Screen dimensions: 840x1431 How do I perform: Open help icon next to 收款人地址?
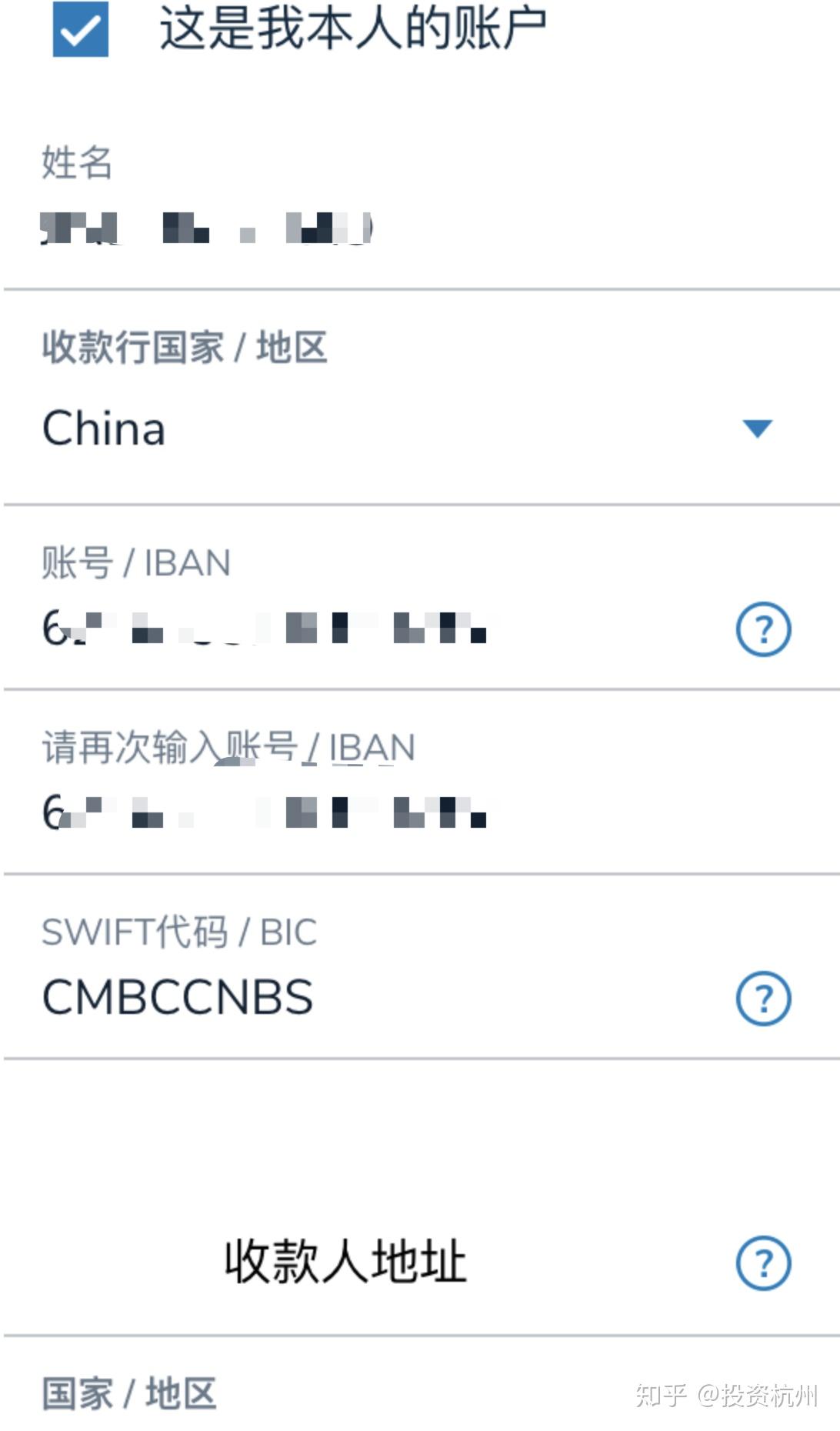(x=763, y=1263)
